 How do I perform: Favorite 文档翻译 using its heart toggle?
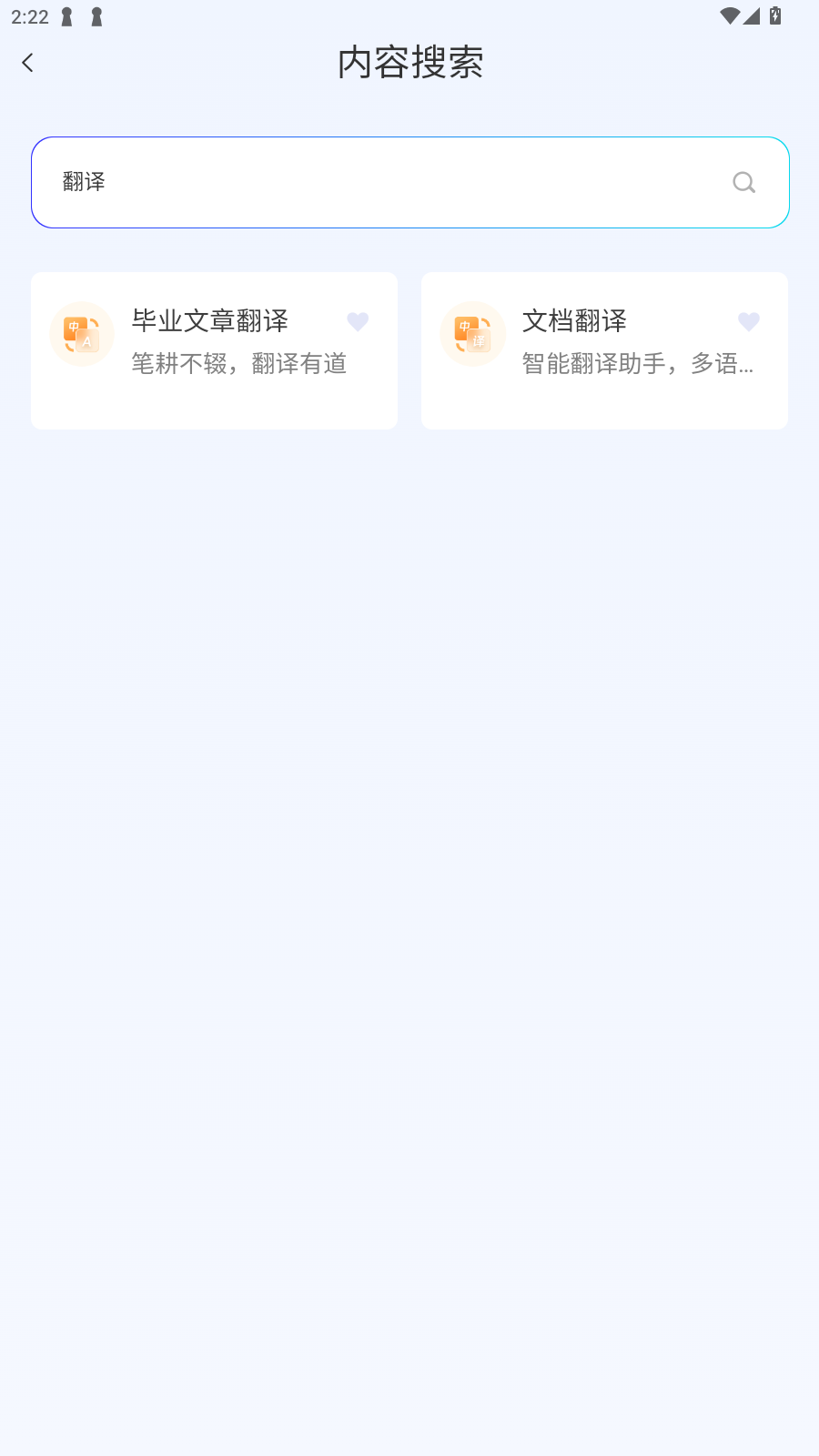(748, 321)
